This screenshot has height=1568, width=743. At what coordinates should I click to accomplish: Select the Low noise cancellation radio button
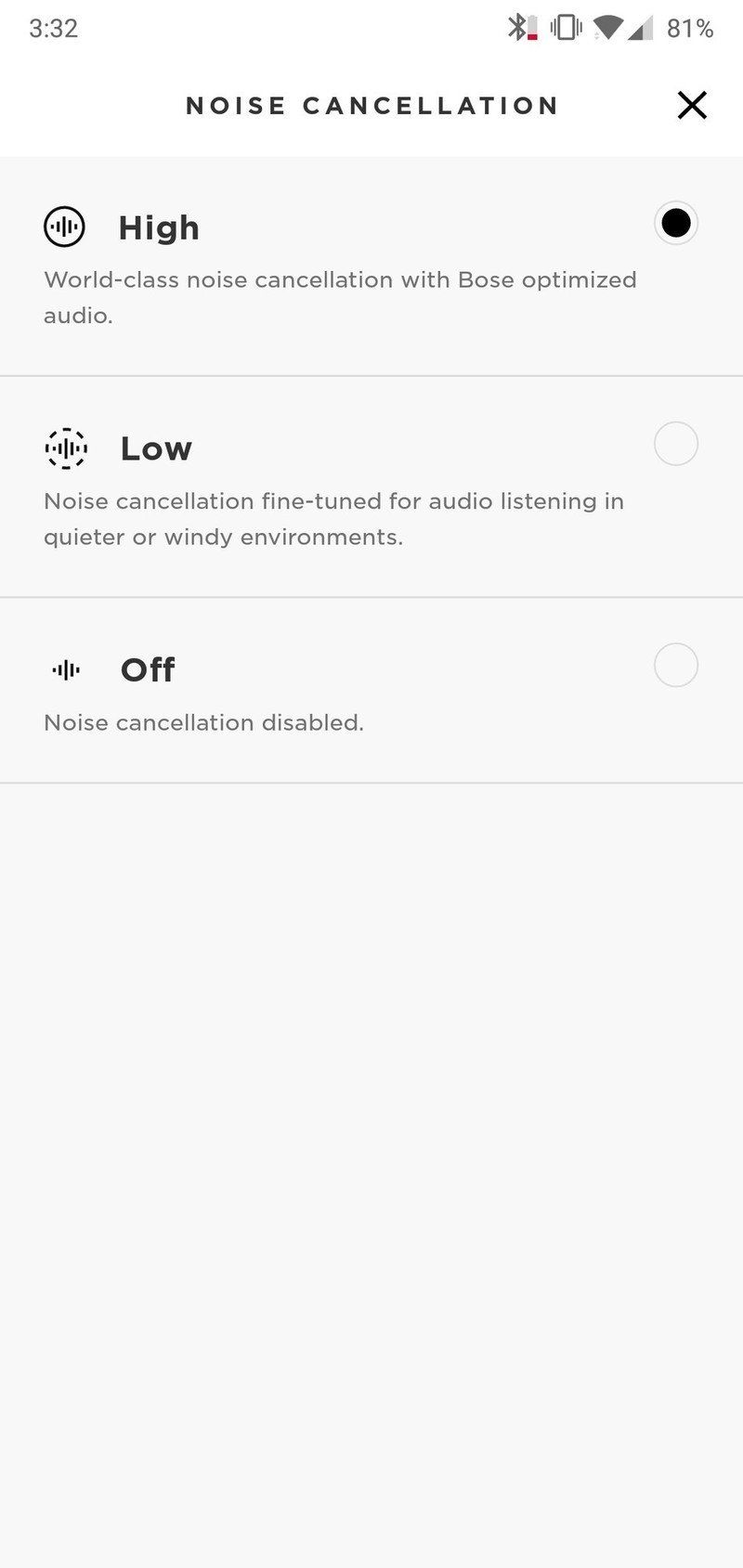click(675, 444)
